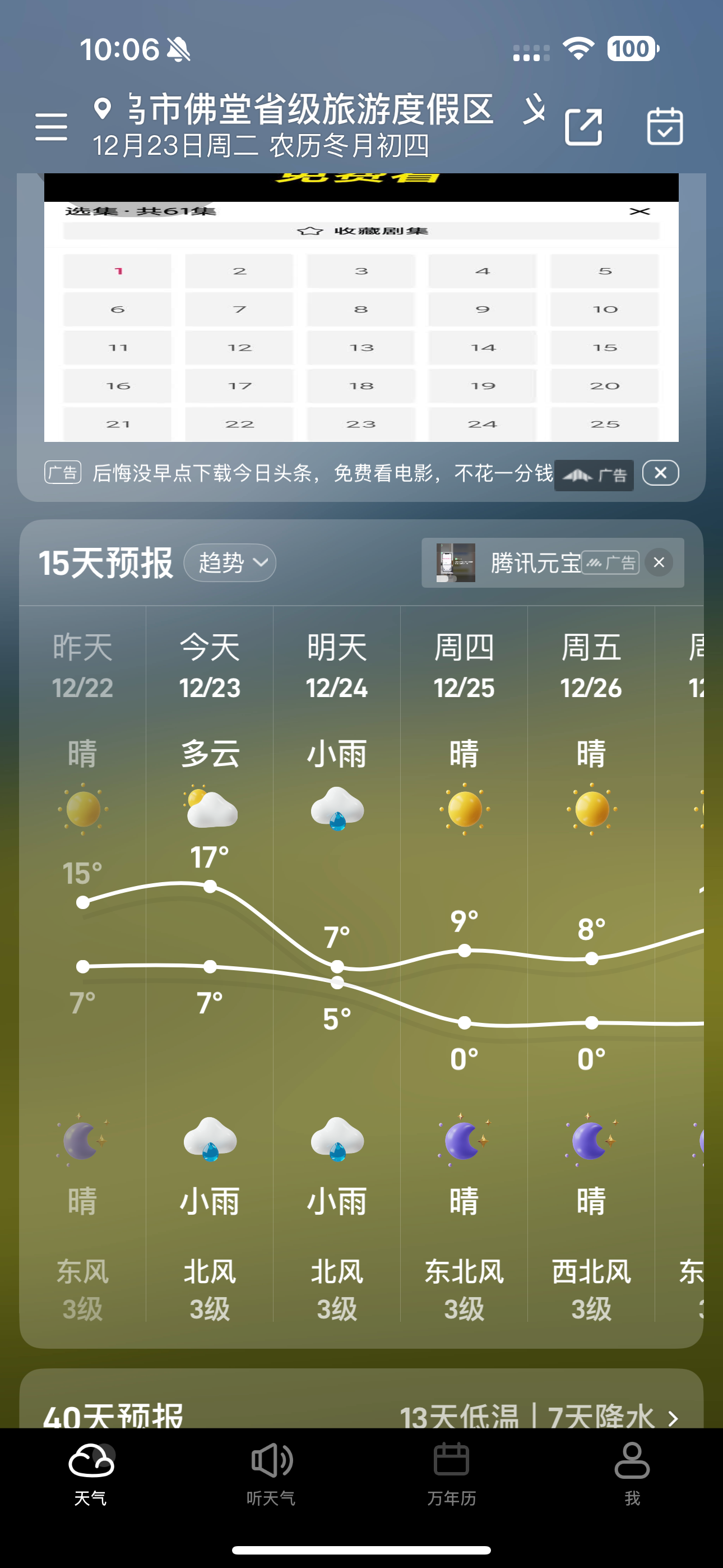Screen dimensions: 723x1568
Task: Open the calendar check-in icon
Action: (665, 127)
